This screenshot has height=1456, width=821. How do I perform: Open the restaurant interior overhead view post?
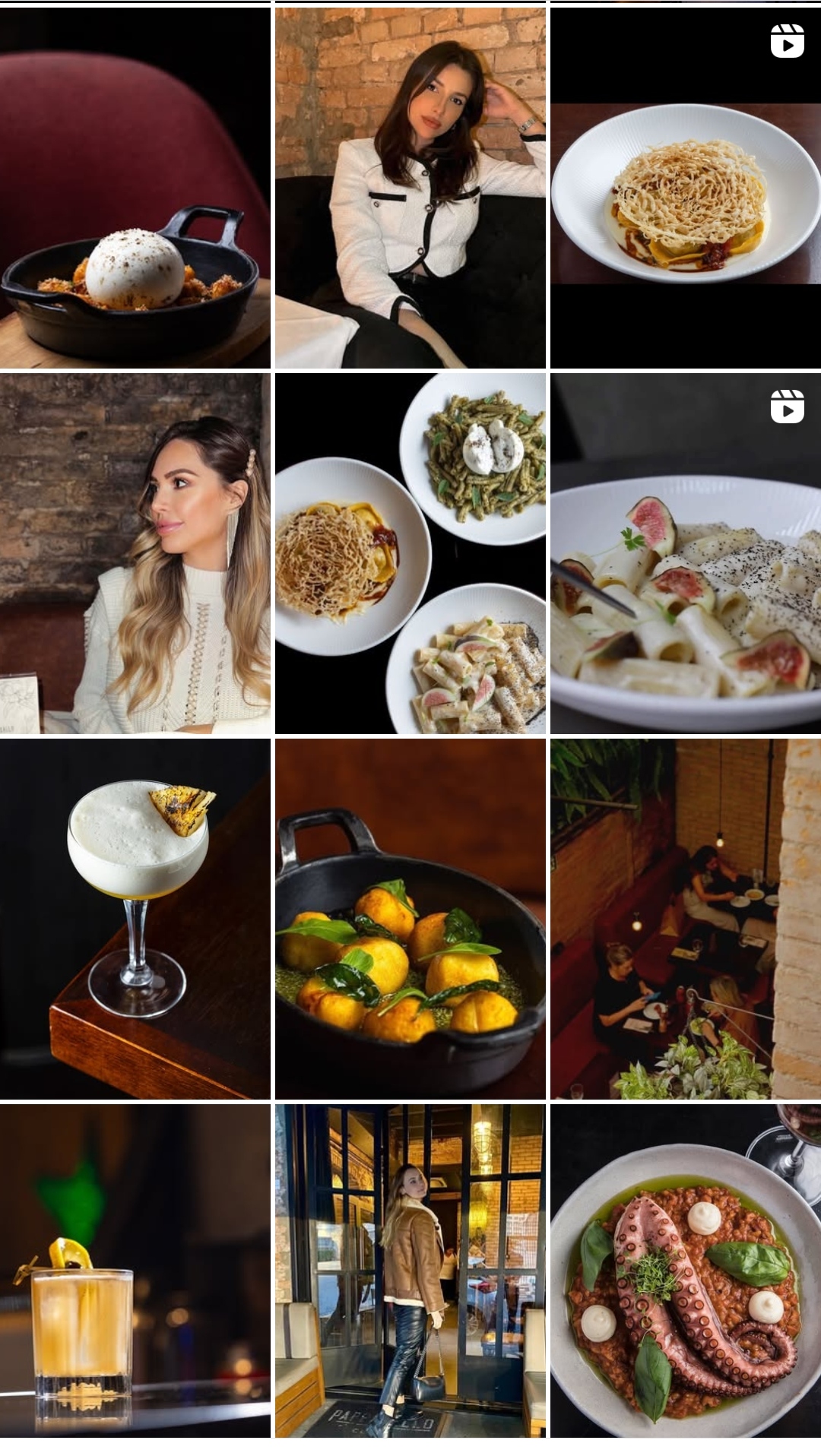coord(685,919)
